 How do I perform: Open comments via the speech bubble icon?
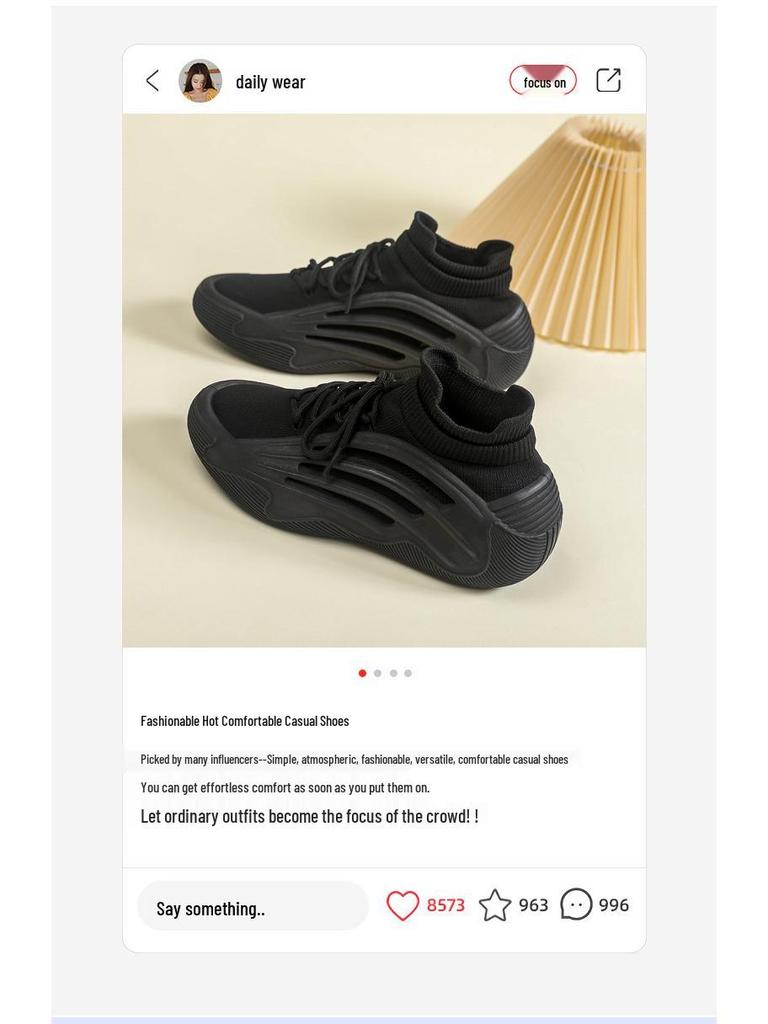pos(576,904)
